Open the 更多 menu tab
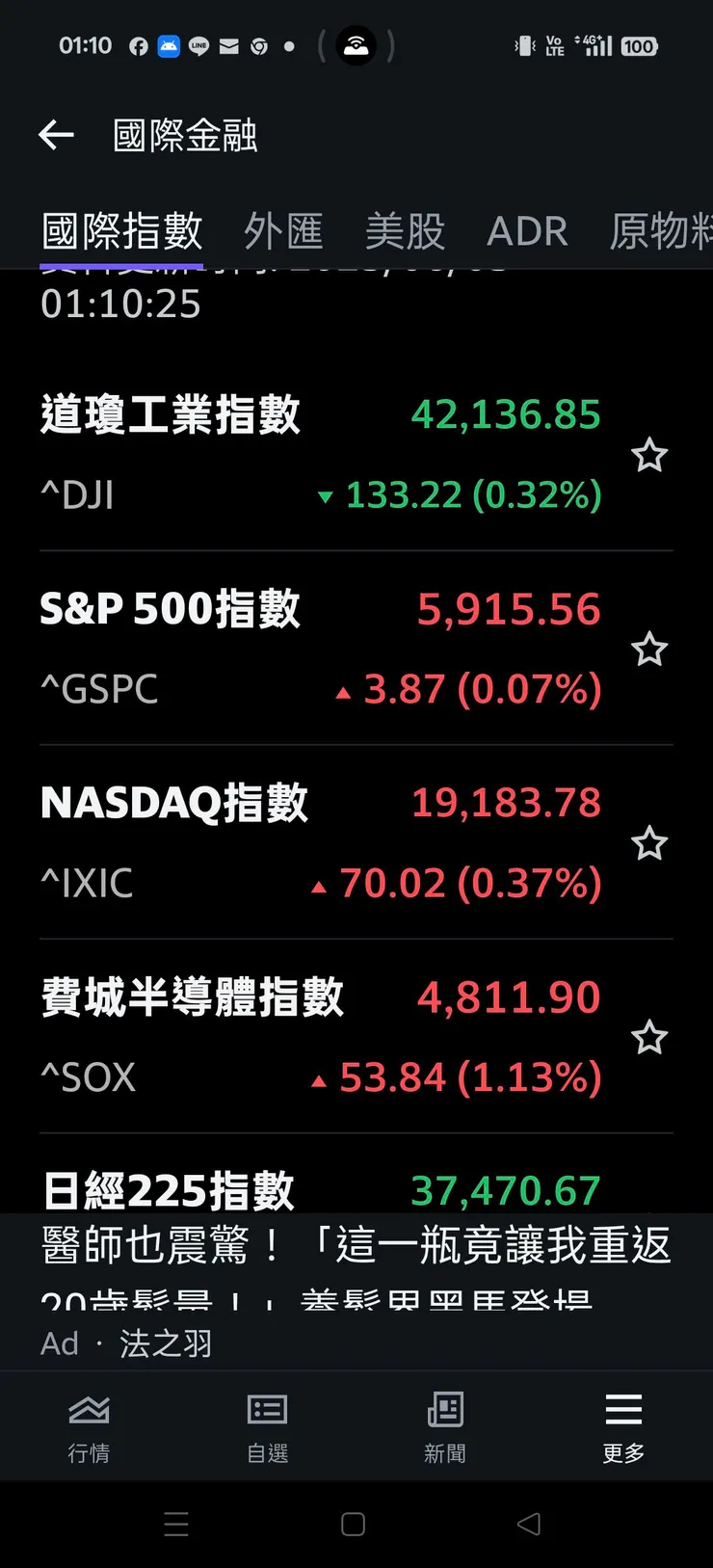This screenshot has height=1568, width=713. (623, 1427)
